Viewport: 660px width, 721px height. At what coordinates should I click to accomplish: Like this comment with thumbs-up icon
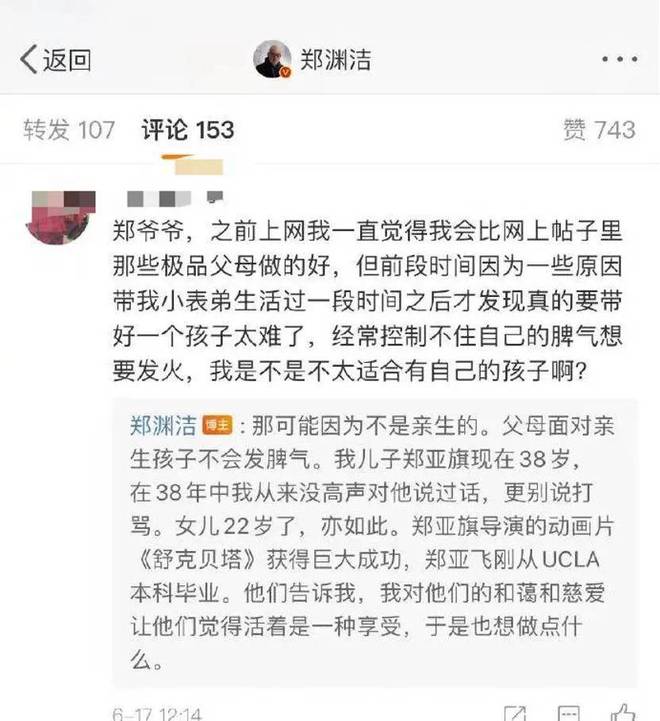coord(621,714)
